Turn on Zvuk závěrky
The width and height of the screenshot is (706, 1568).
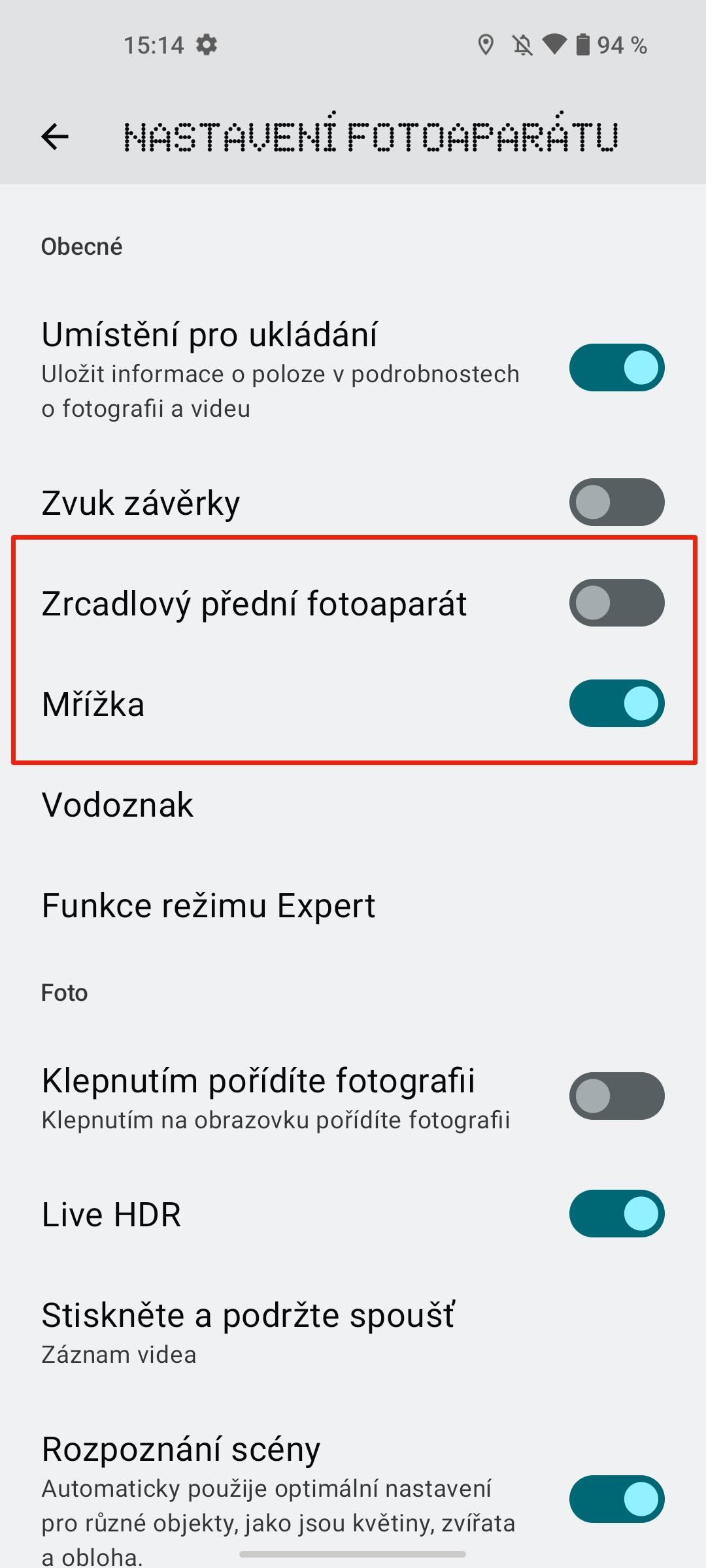pyautogui.click(x=616, y=502)
